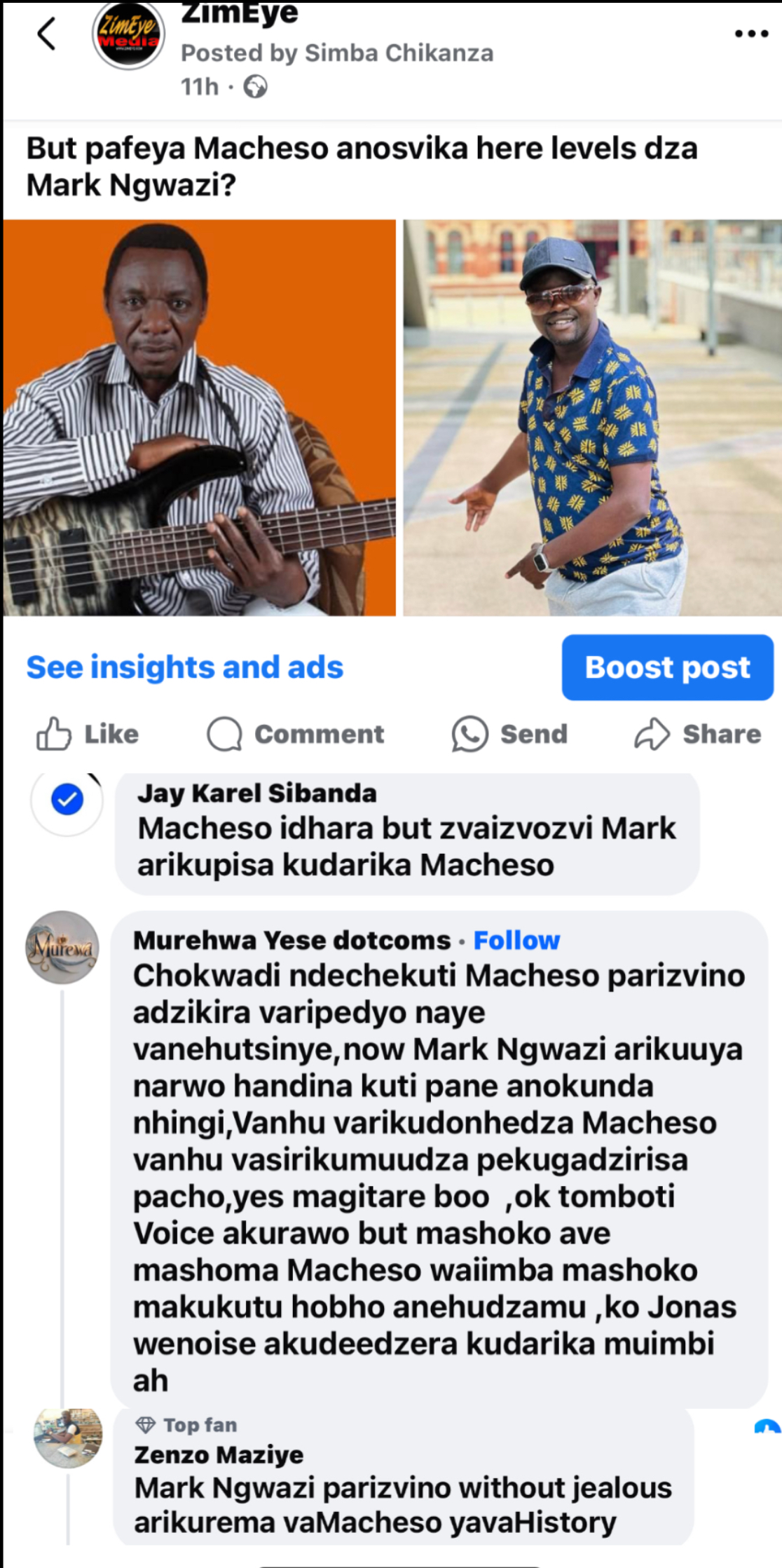Open See insights and ads
This screenshot has width=782, height=1568.
tap(185, 667)
